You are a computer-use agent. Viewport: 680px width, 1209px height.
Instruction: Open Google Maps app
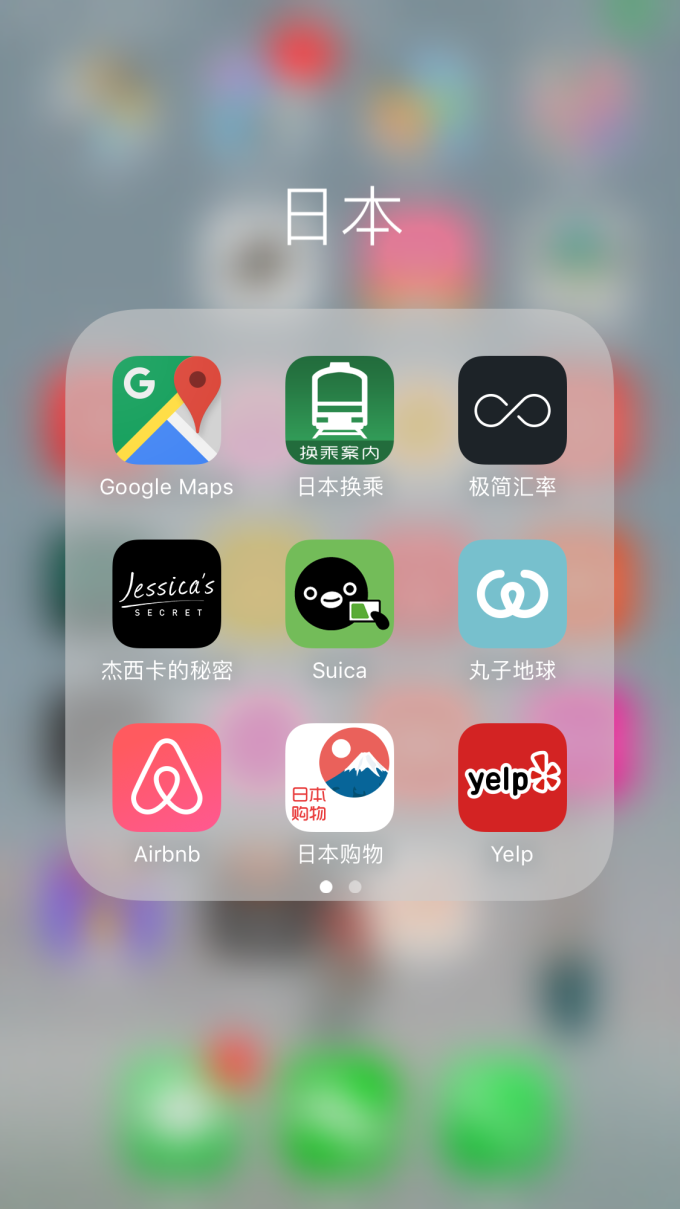[167, 410]
